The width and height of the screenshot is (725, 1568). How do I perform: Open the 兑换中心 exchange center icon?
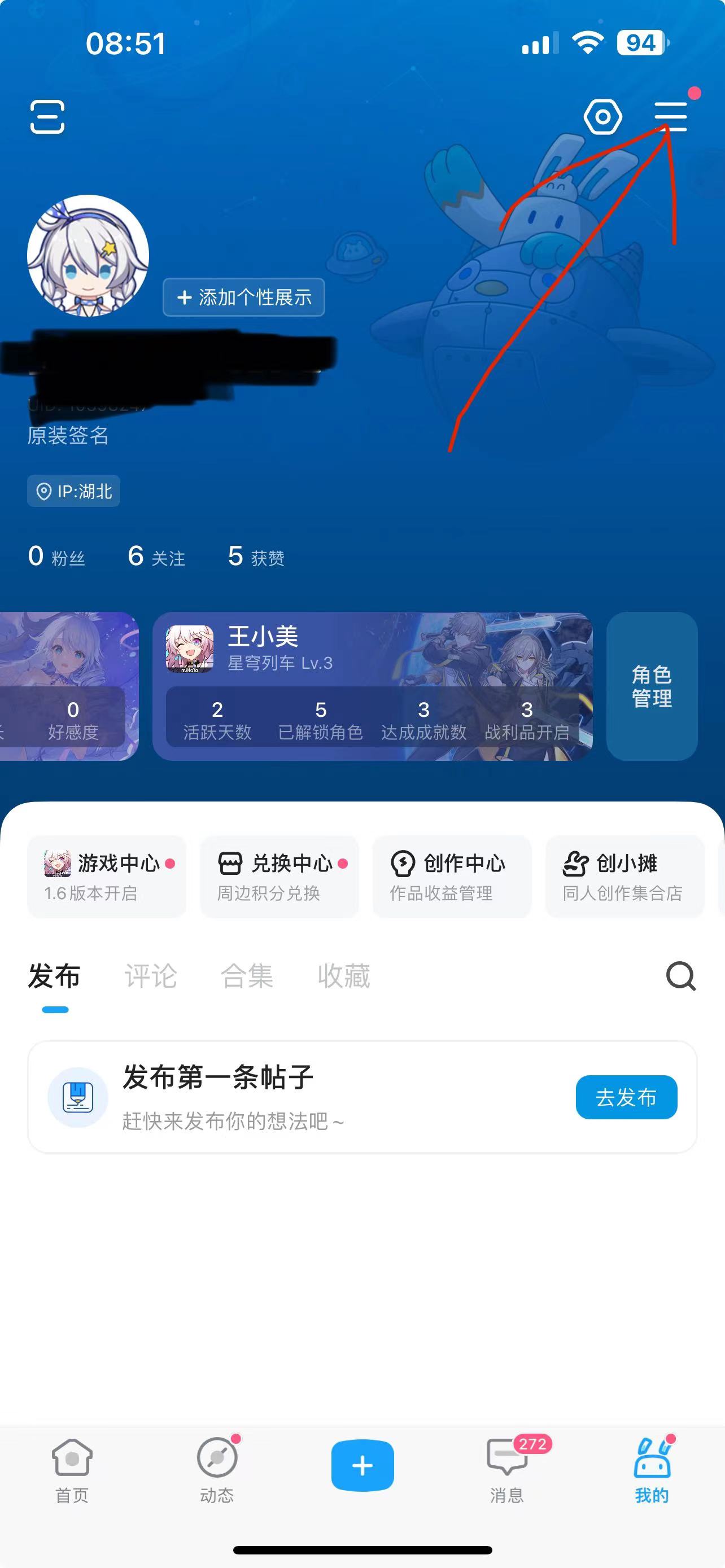278,877
